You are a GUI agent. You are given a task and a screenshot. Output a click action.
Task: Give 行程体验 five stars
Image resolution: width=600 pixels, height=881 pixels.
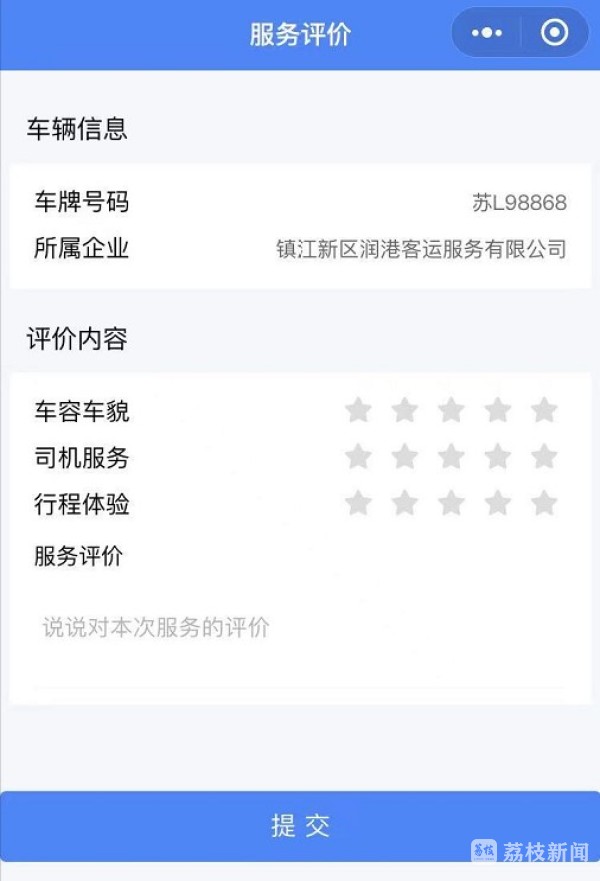[x=544, y=503]
